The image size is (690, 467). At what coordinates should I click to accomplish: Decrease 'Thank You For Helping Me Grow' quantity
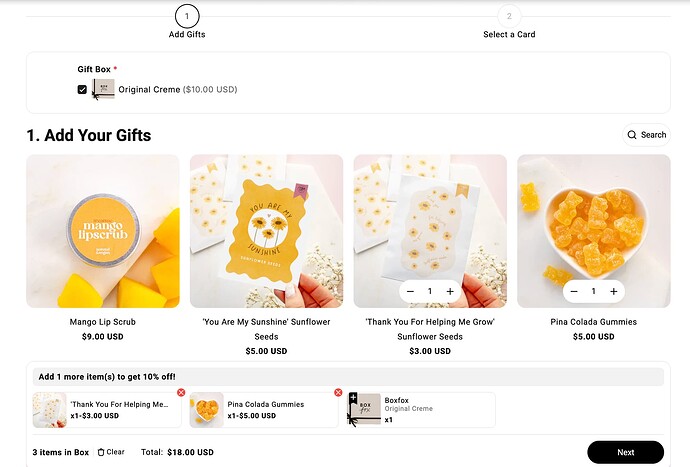click(x=411, y=291)
